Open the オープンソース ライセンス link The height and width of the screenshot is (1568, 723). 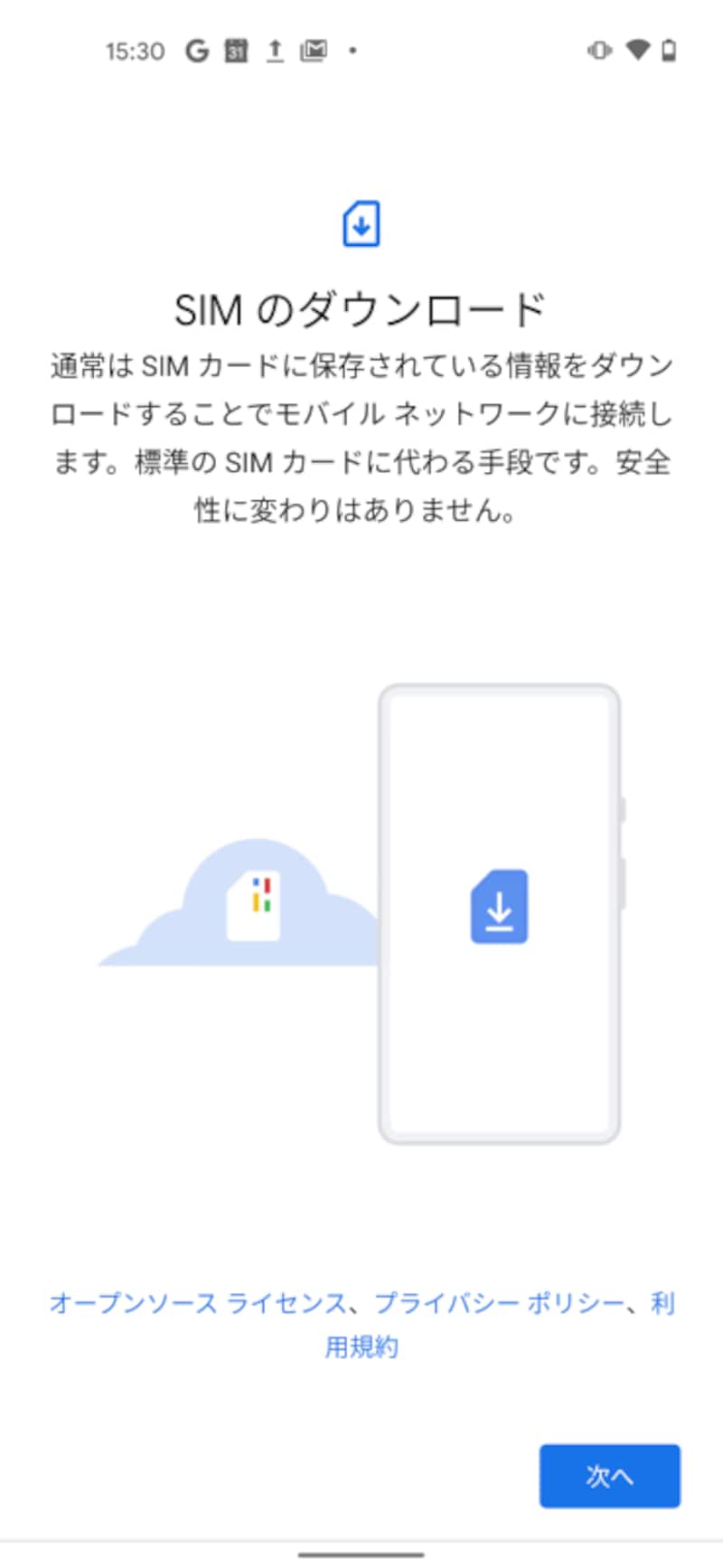click(x=198, y=1303)
